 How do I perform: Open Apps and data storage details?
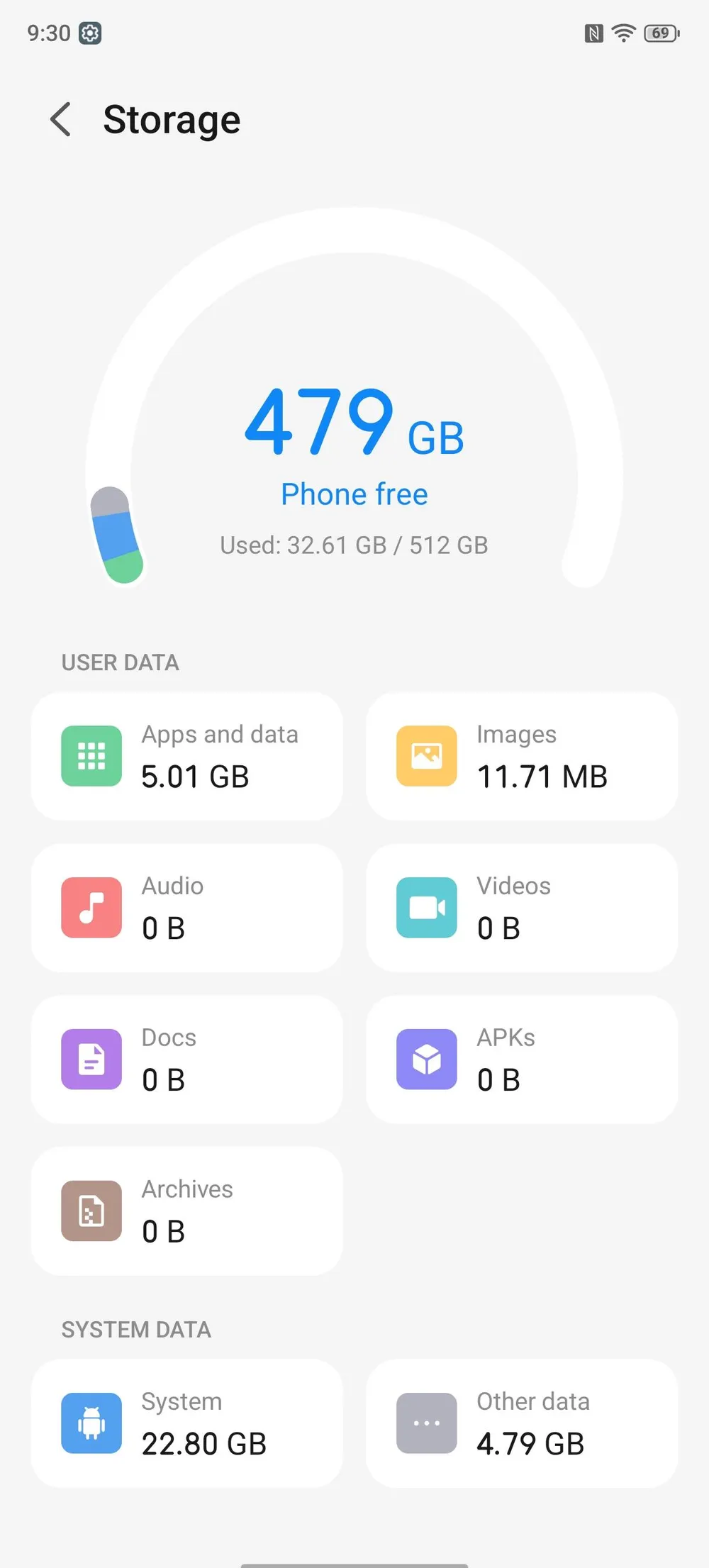point(187,757)
